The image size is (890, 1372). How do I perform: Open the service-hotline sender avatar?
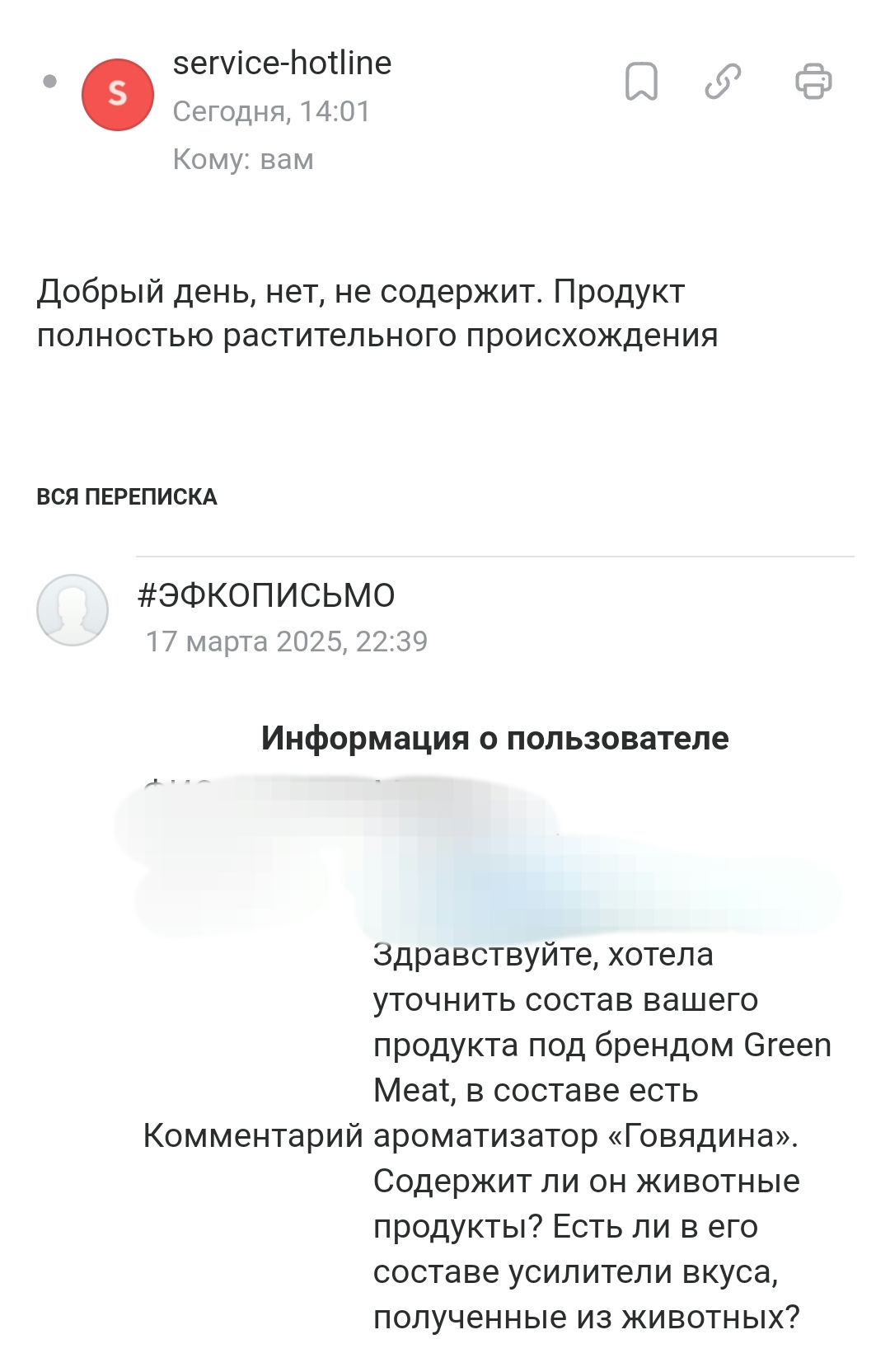(x=117, y=94)
